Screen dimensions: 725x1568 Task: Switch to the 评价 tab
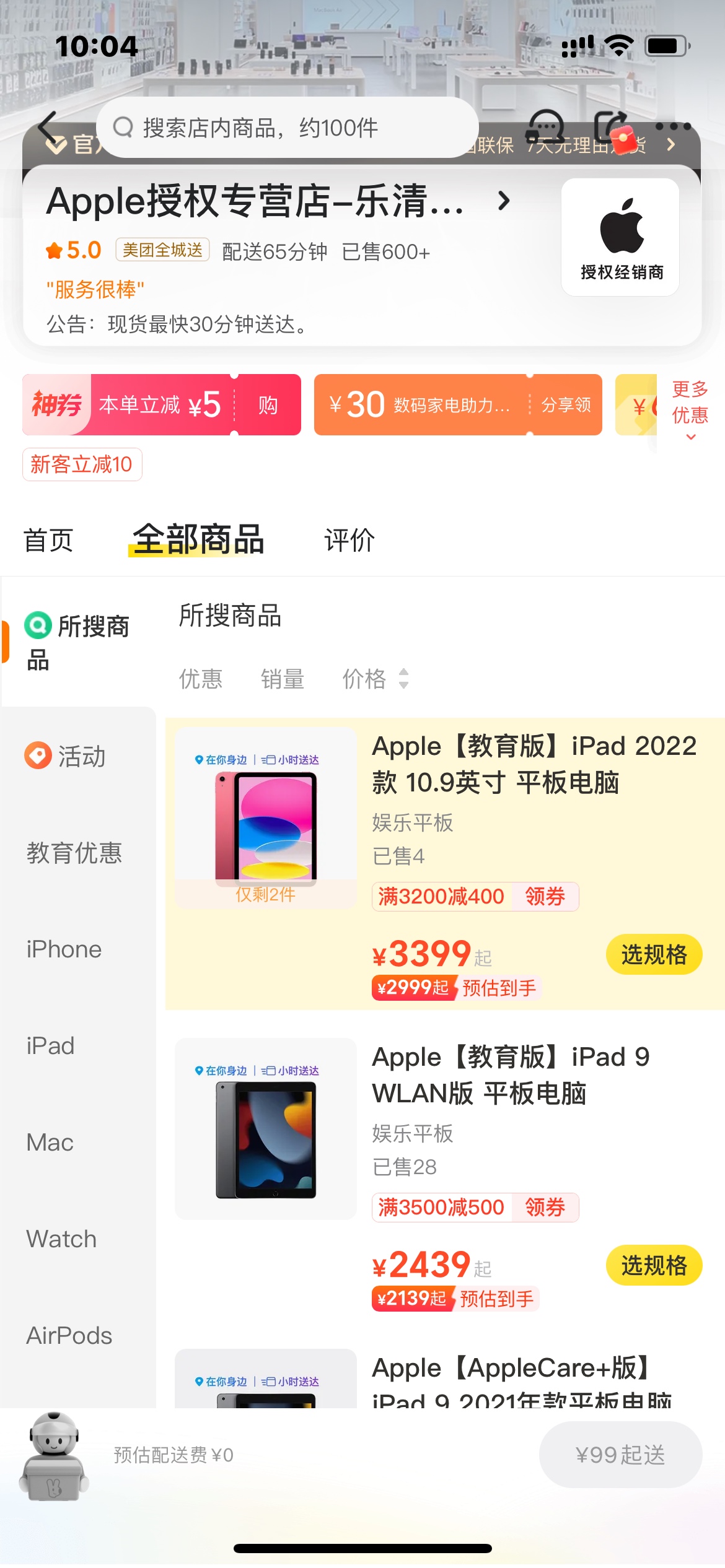[x=349, y=540]
